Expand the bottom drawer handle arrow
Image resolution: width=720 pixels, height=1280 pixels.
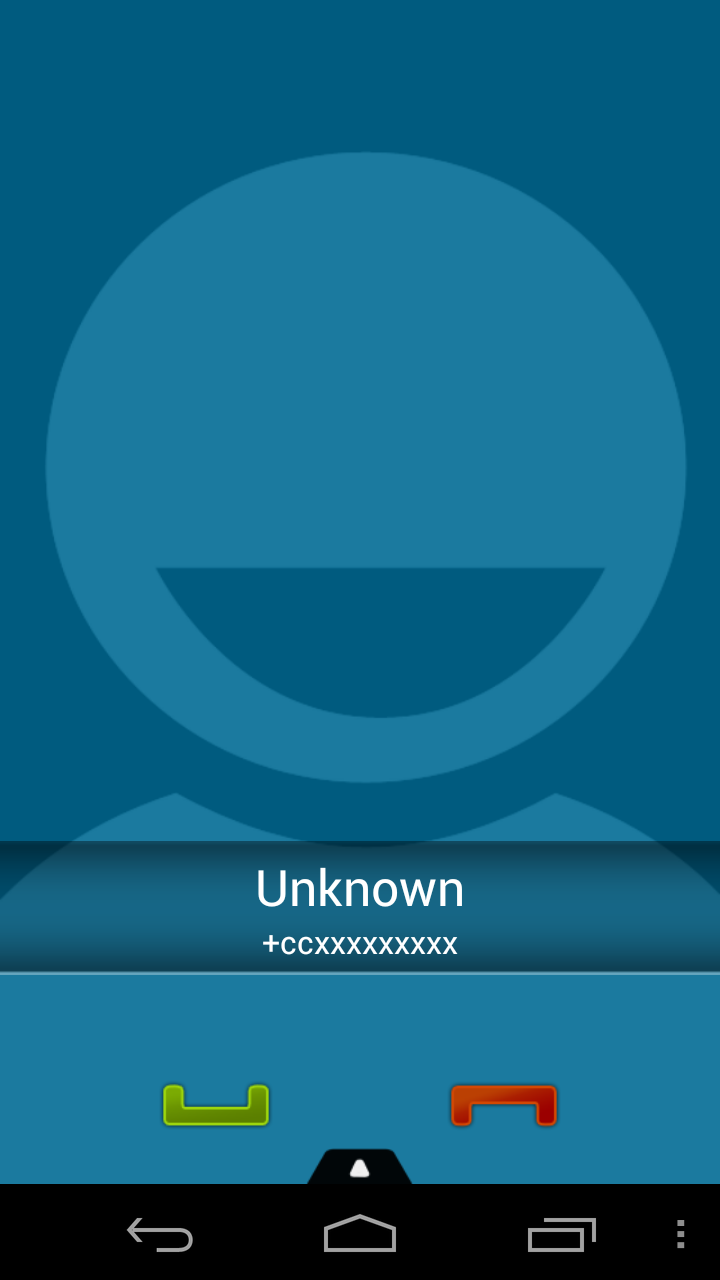point(359,1167)
